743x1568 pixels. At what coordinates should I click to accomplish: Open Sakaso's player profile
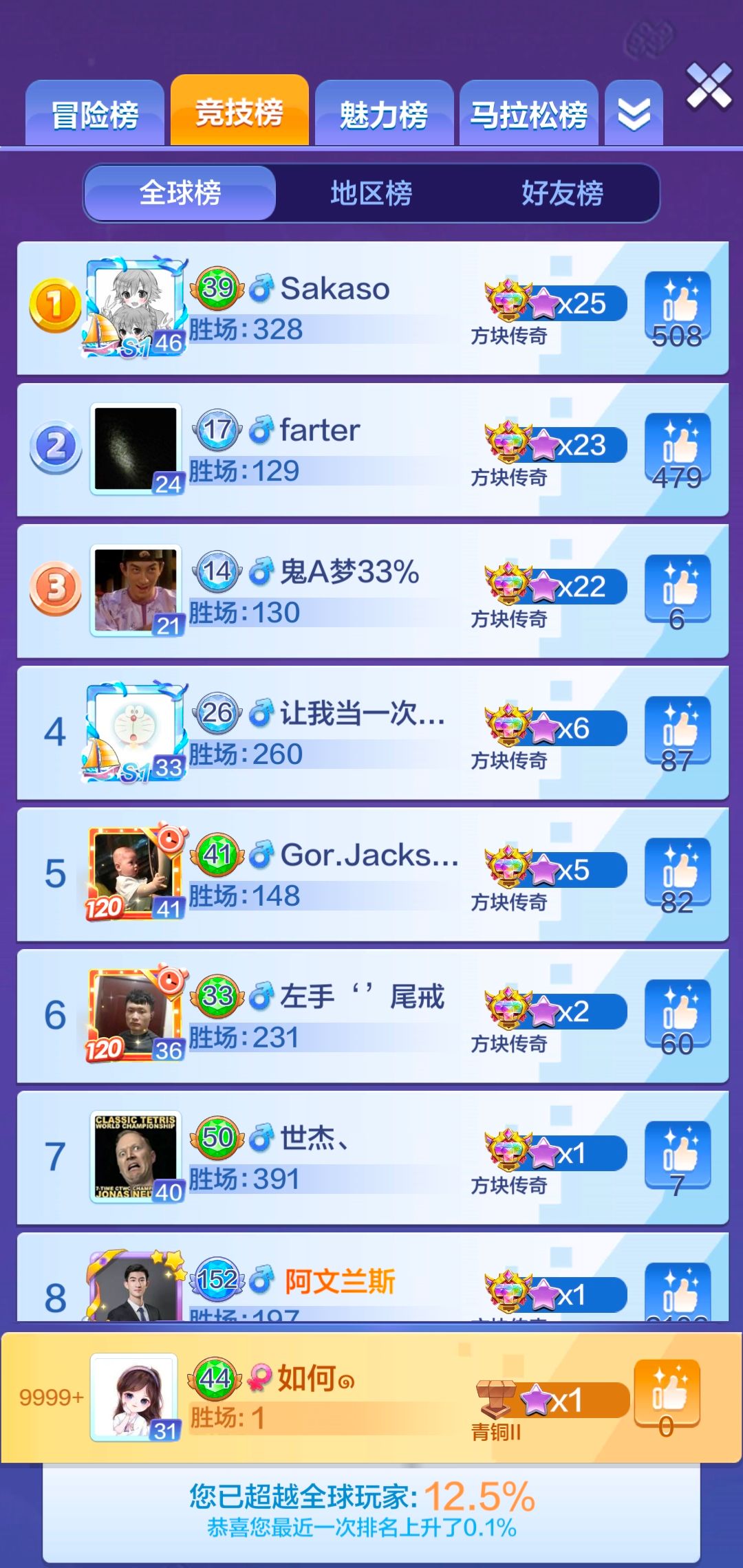(136, 307)
